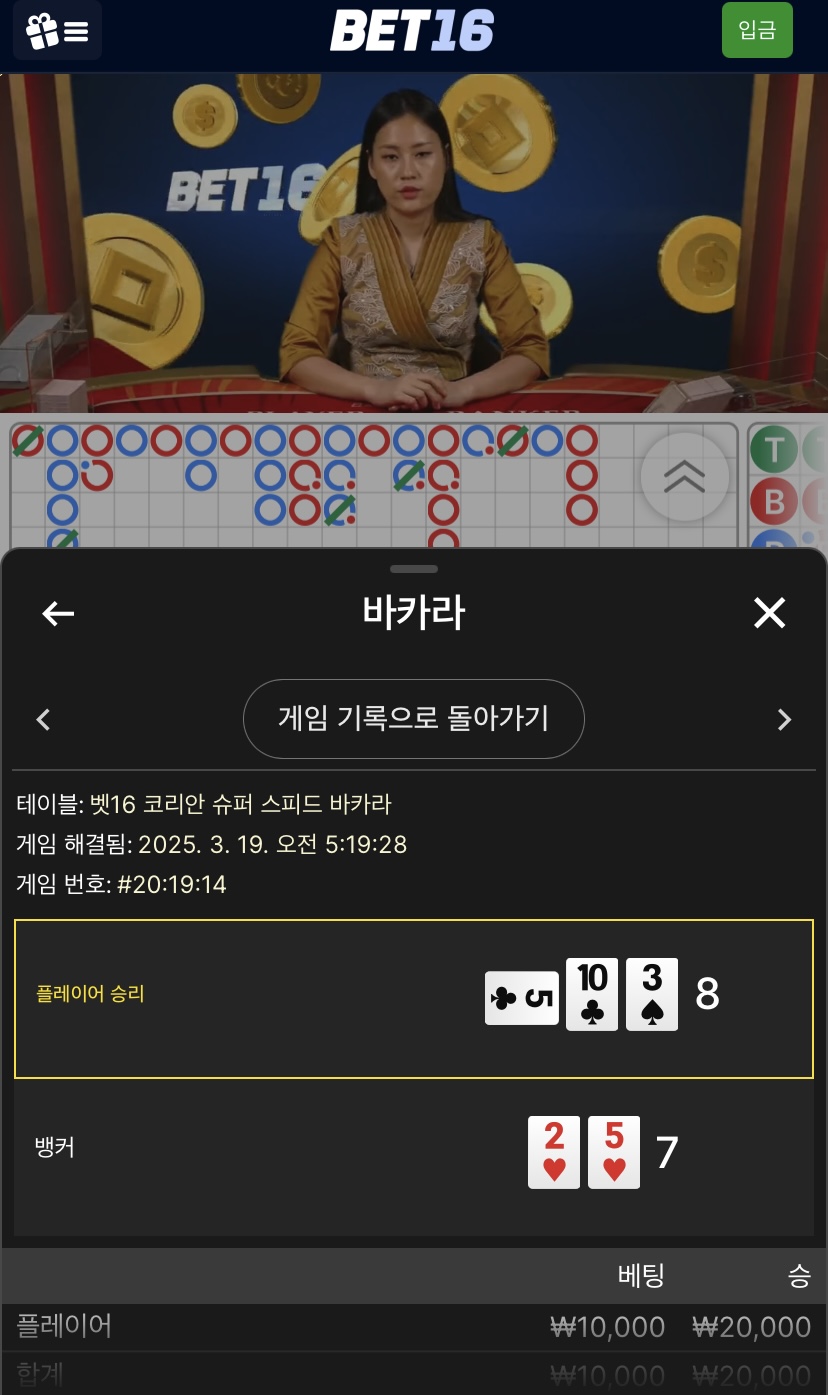The width and height of the screenshot is (828, 1395).
Task: Open the gift menu button
Action: [57, 31]
